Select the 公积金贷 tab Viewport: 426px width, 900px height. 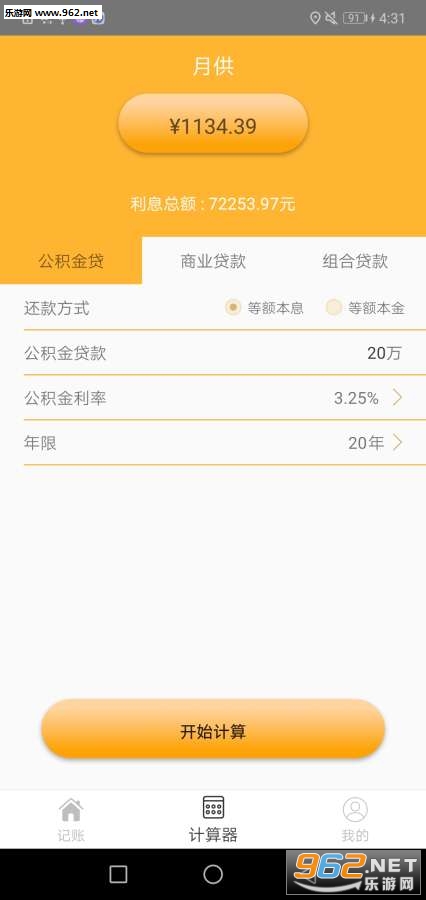pos(71,261)
